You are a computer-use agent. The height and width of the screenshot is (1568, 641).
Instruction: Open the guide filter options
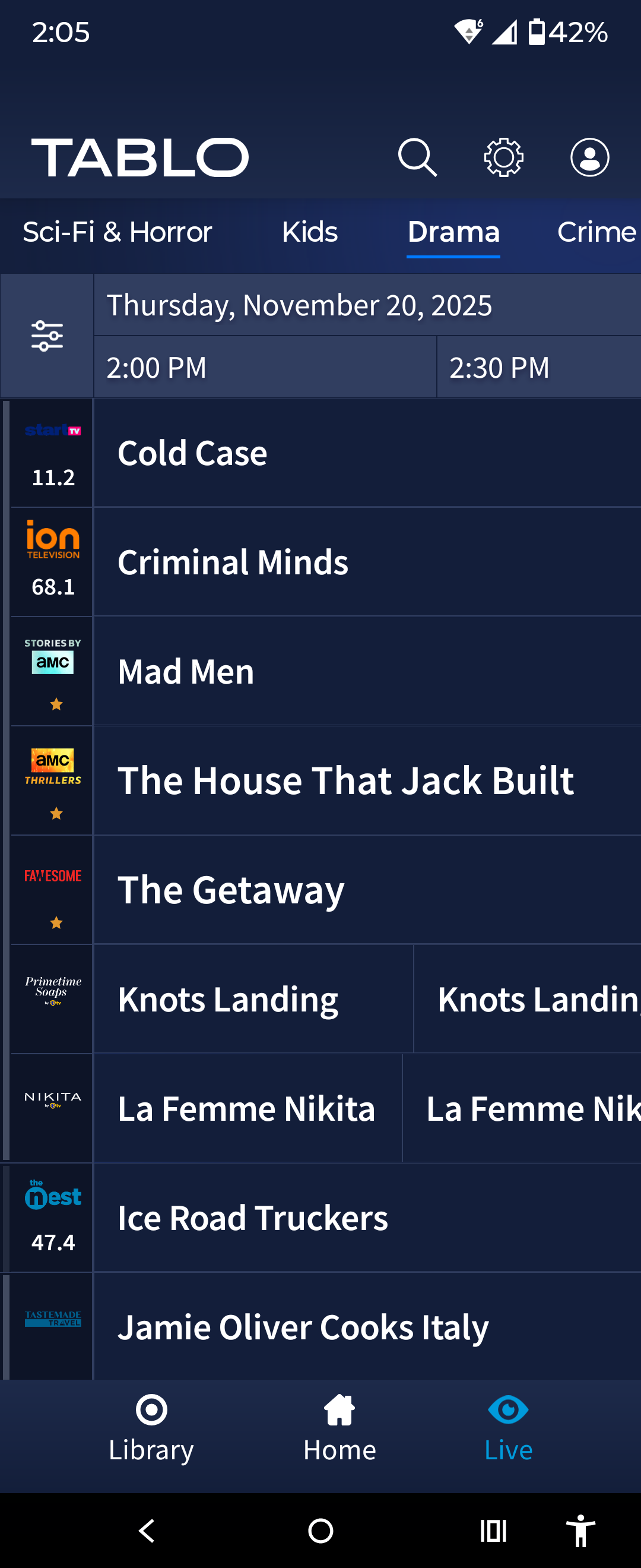click(47, 336)
